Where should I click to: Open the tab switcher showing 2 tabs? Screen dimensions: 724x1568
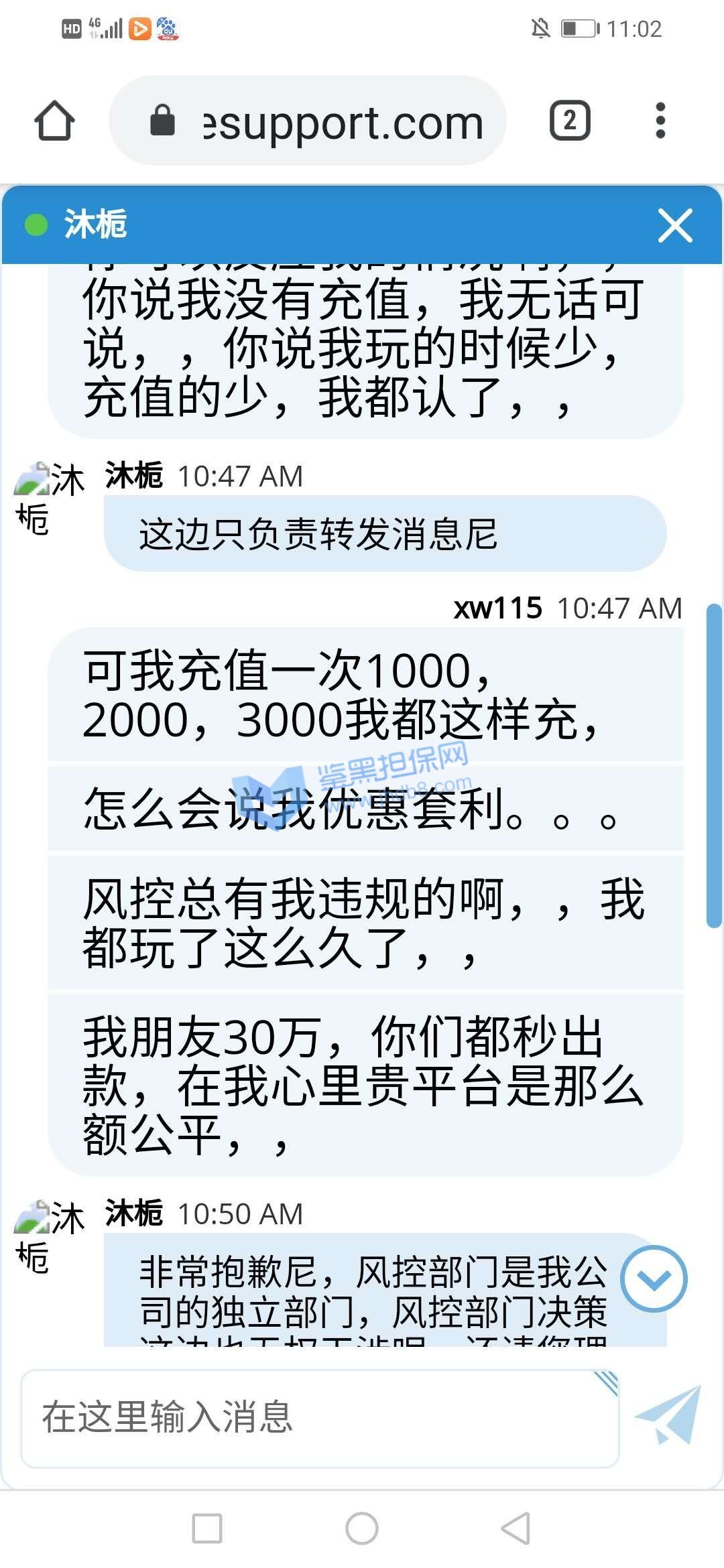point(570,121)
